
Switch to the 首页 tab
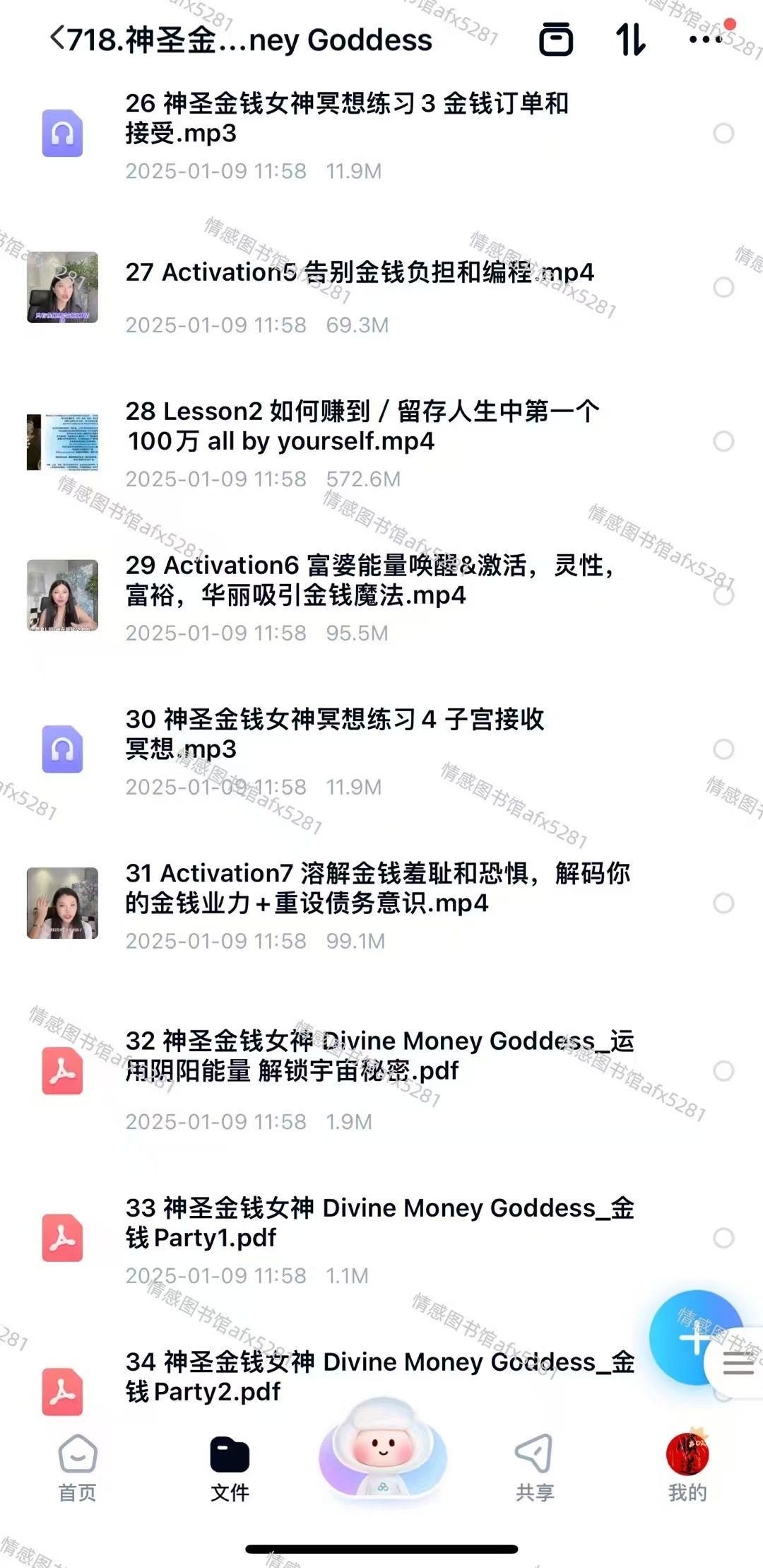point(77,1468)
